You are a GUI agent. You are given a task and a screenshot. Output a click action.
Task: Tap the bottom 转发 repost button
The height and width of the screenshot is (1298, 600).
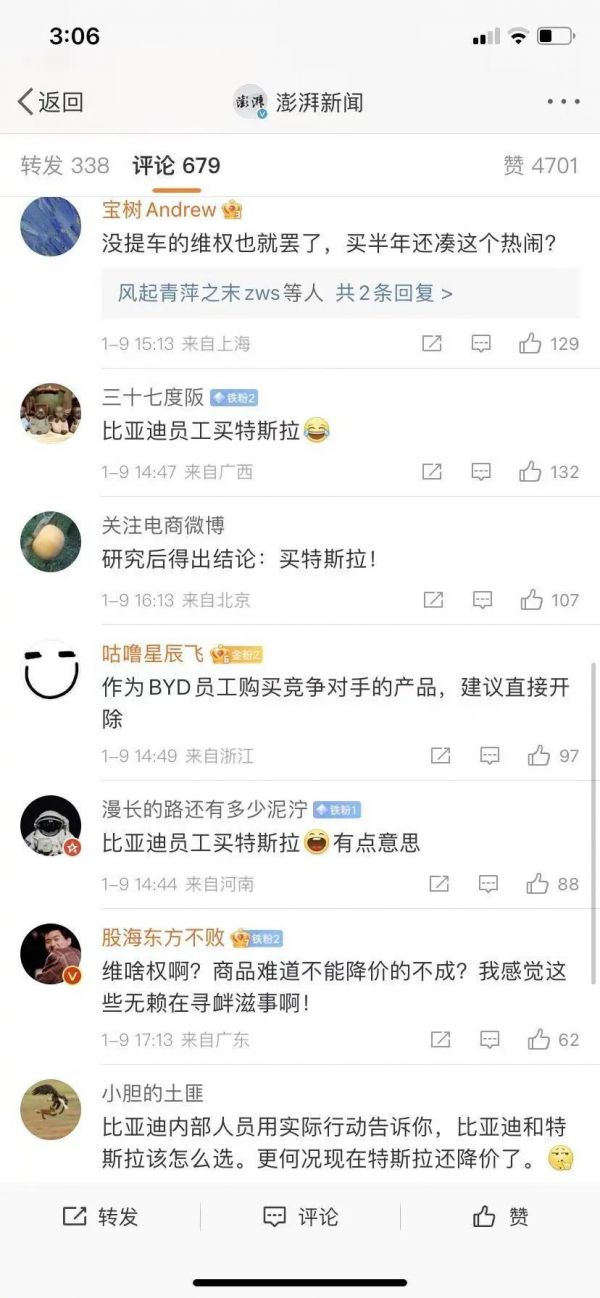point(100,1216)
